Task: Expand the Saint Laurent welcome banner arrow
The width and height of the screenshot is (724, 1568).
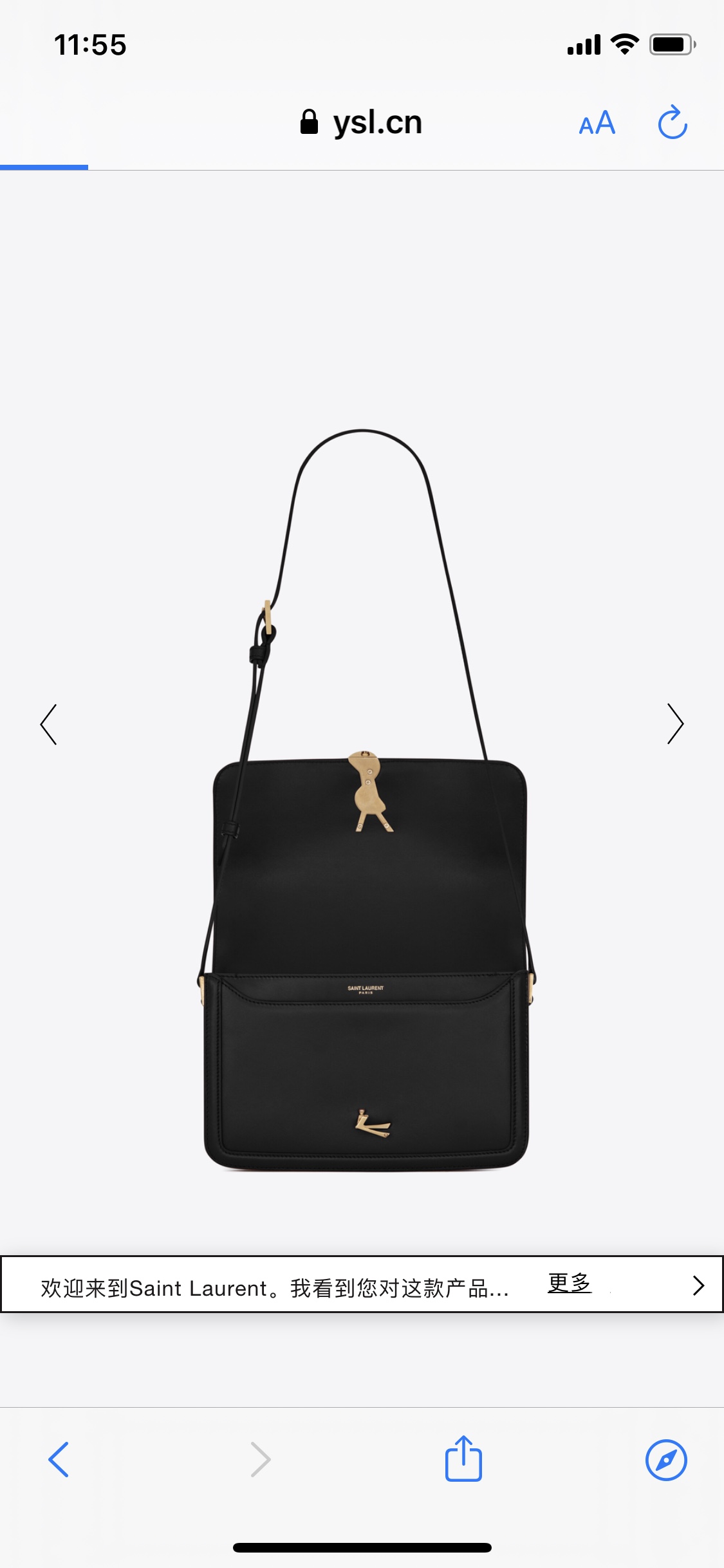Action: 698,1285
